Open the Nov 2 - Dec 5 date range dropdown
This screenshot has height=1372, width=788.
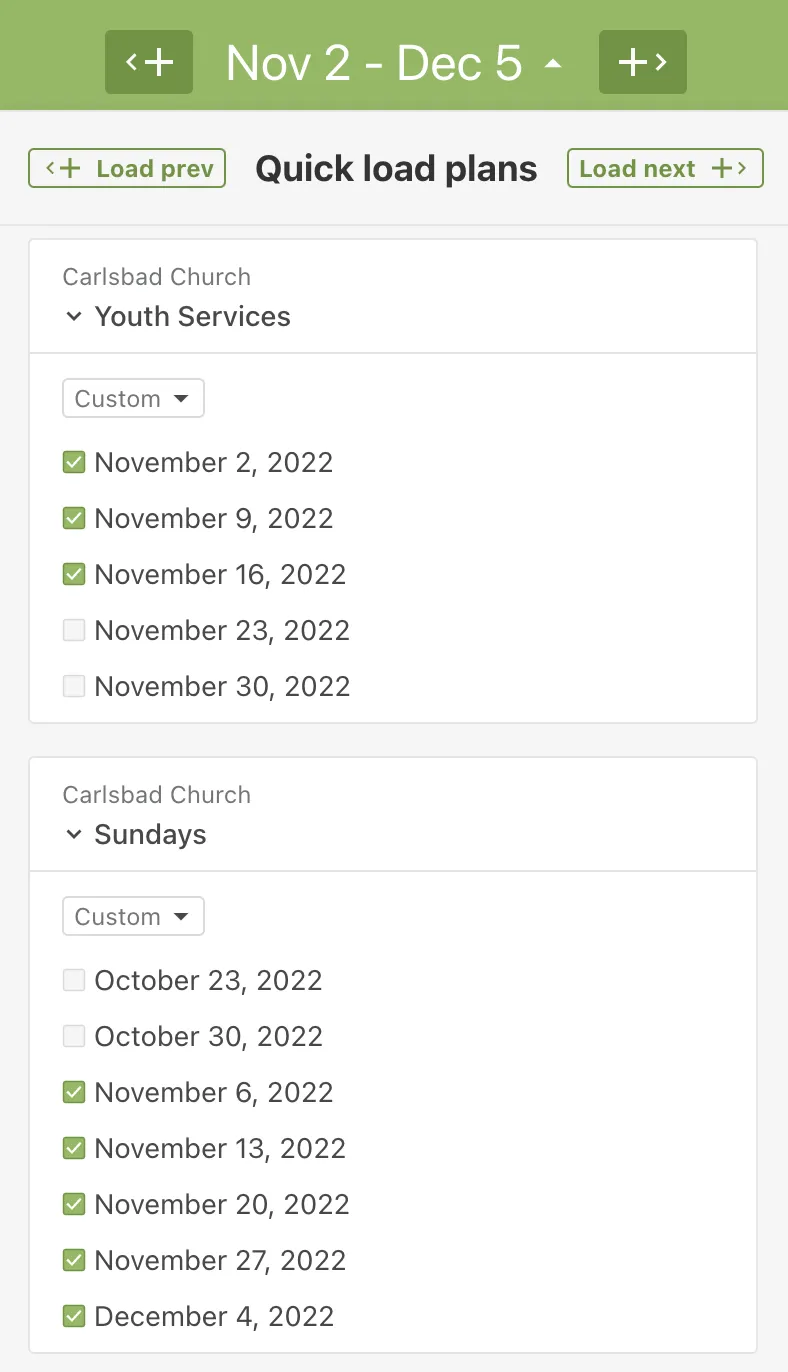[x=394, y=63]
